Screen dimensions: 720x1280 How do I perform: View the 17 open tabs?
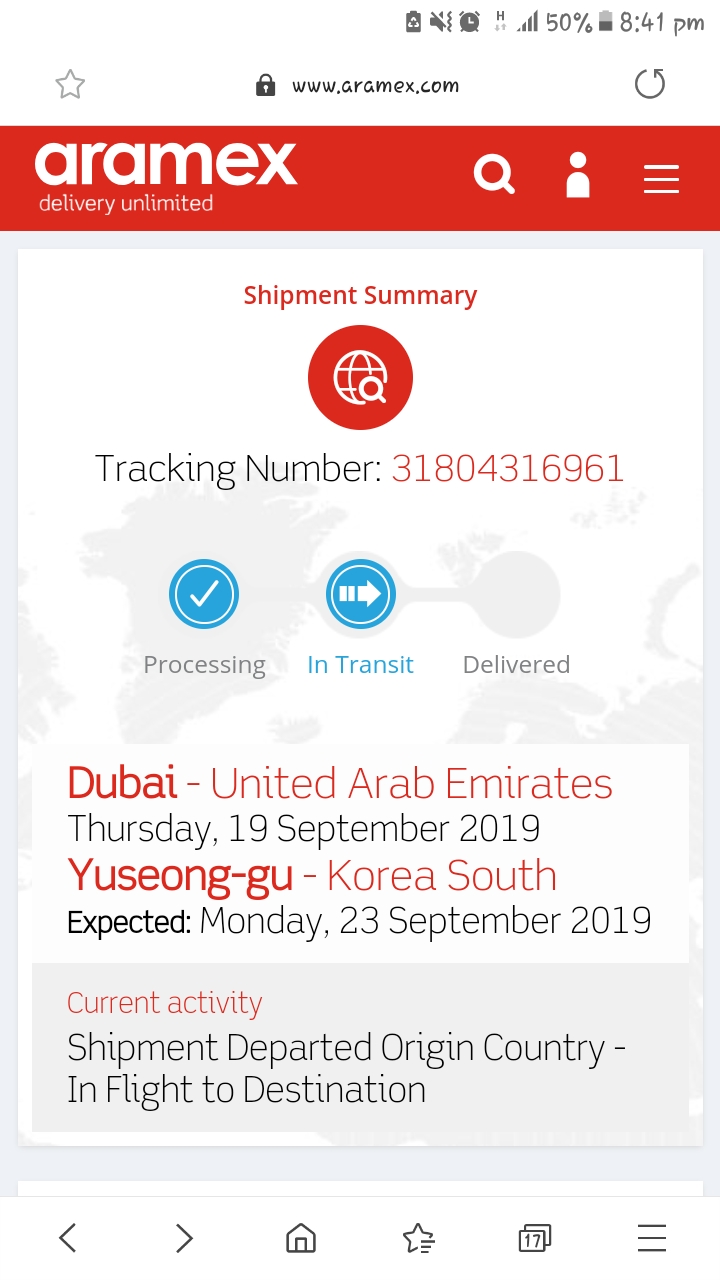click(x=535, y=1239)
